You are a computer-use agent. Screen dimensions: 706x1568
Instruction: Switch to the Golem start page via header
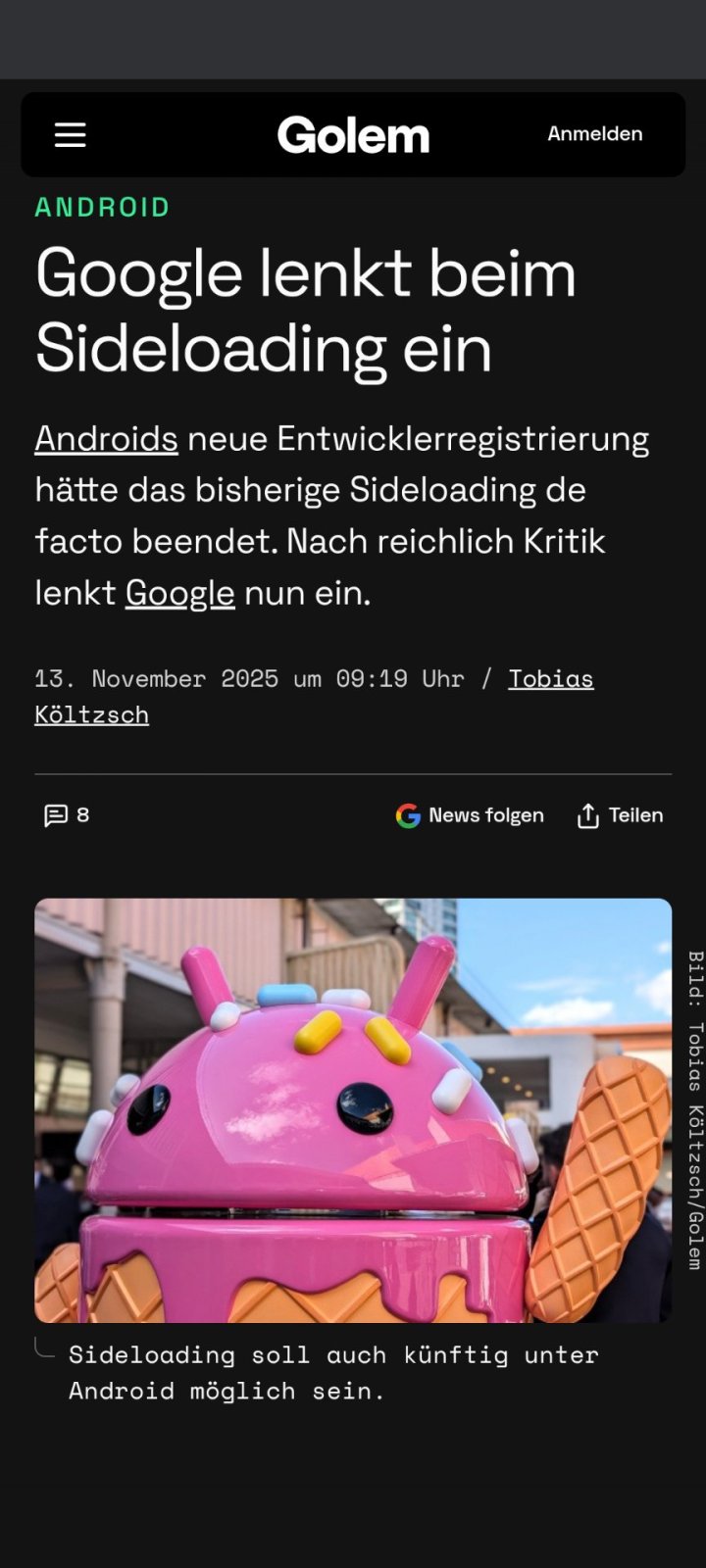pyautogui.click(x=353, y=134)
